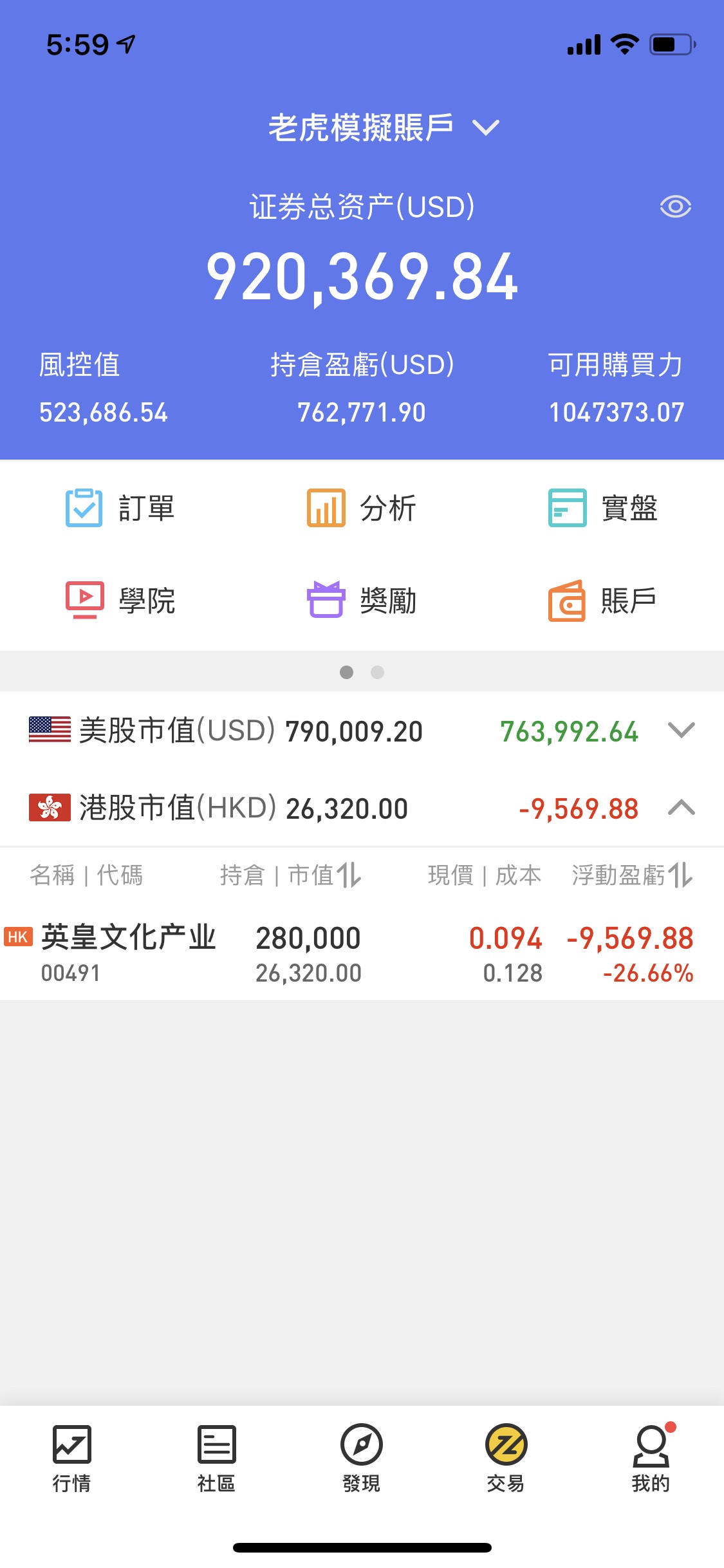Viewport: 724px width, 1568px height.
Task: Open 學院 academy
Action: pos(120,600)
